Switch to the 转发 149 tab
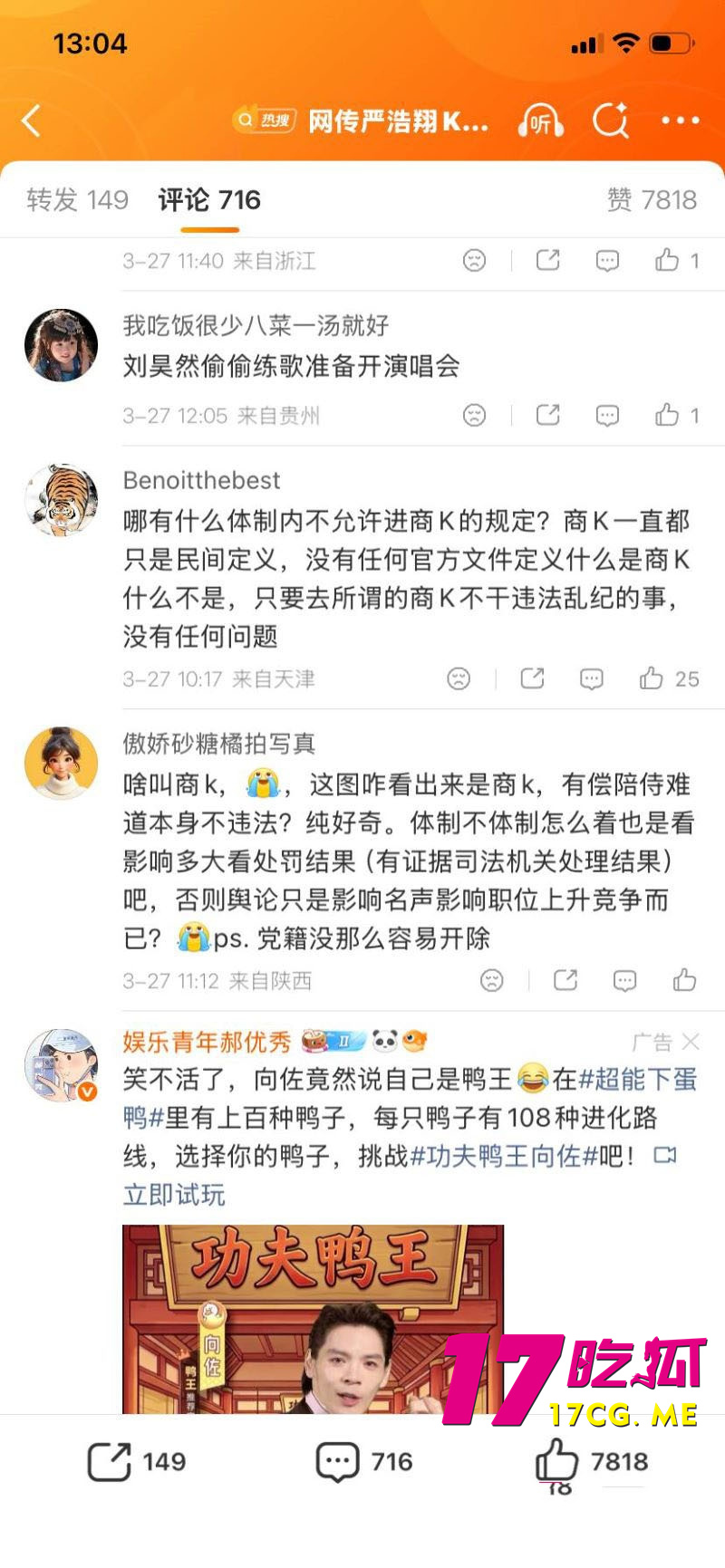725x1568 pixels. point(79,199)
